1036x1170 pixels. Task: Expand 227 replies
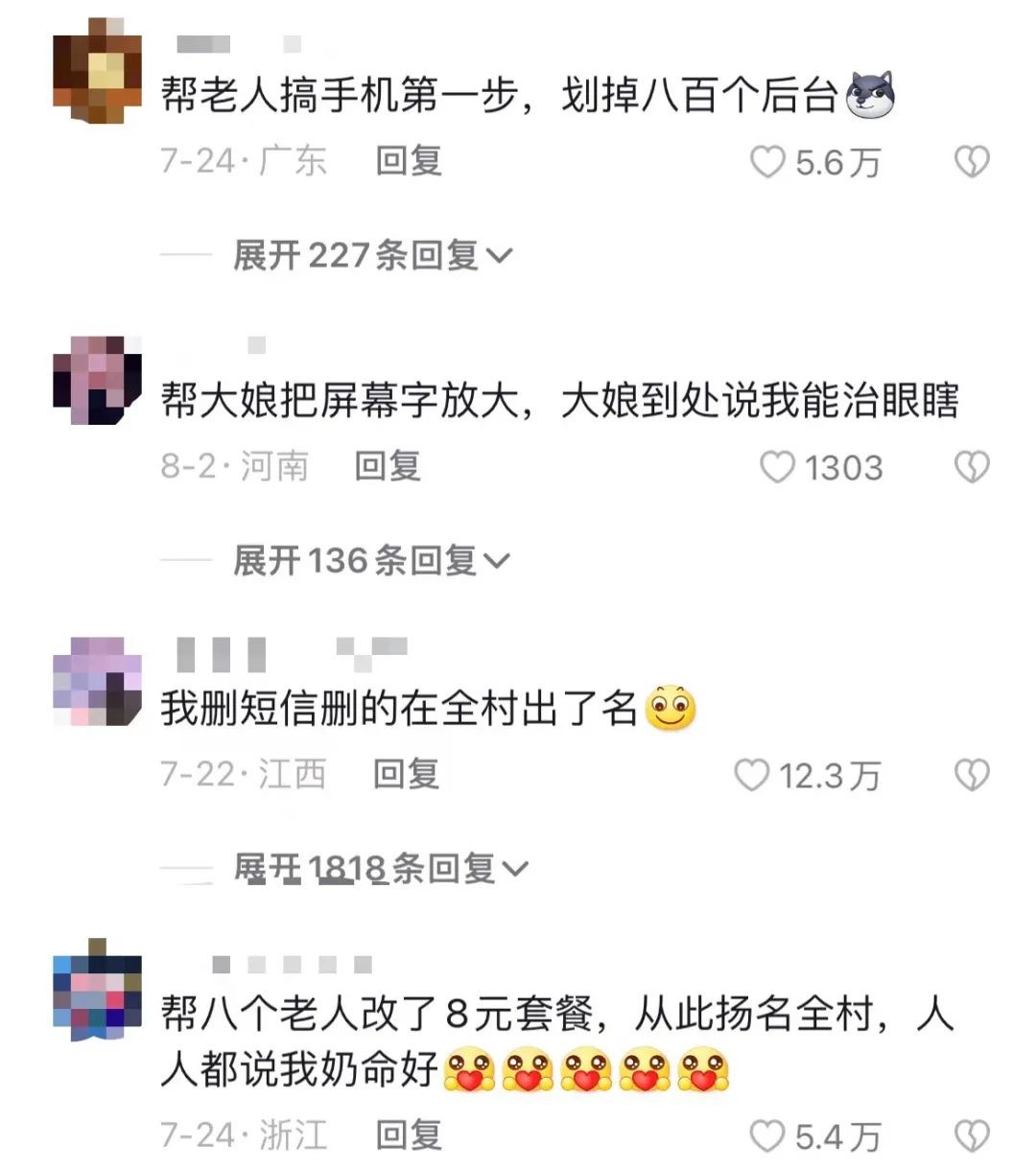(x=372, y=255)
